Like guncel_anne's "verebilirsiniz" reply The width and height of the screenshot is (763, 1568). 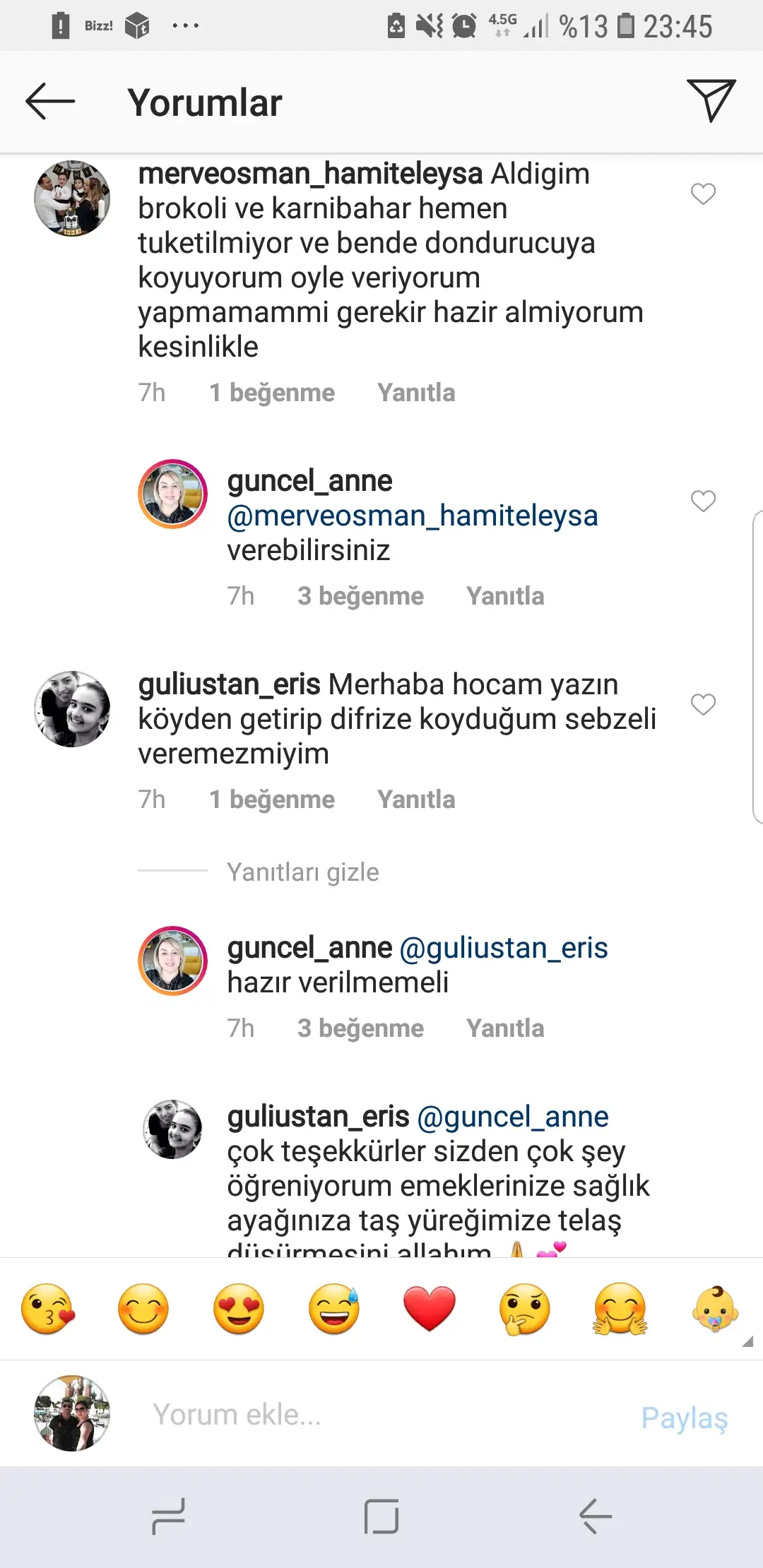pos(703,501)
